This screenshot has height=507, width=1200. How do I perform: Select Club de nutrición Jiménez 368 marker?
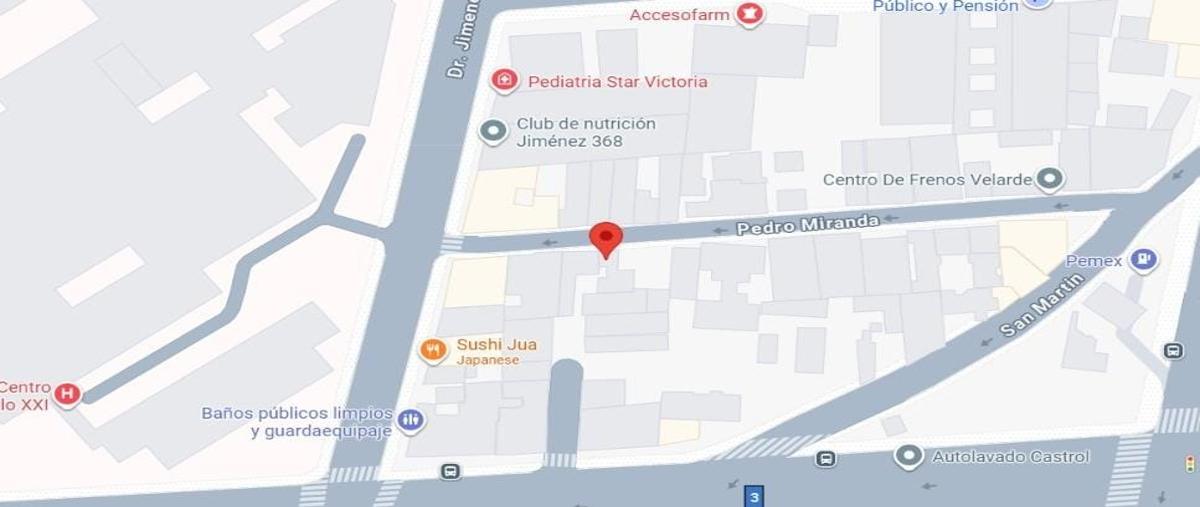[493, 131]
